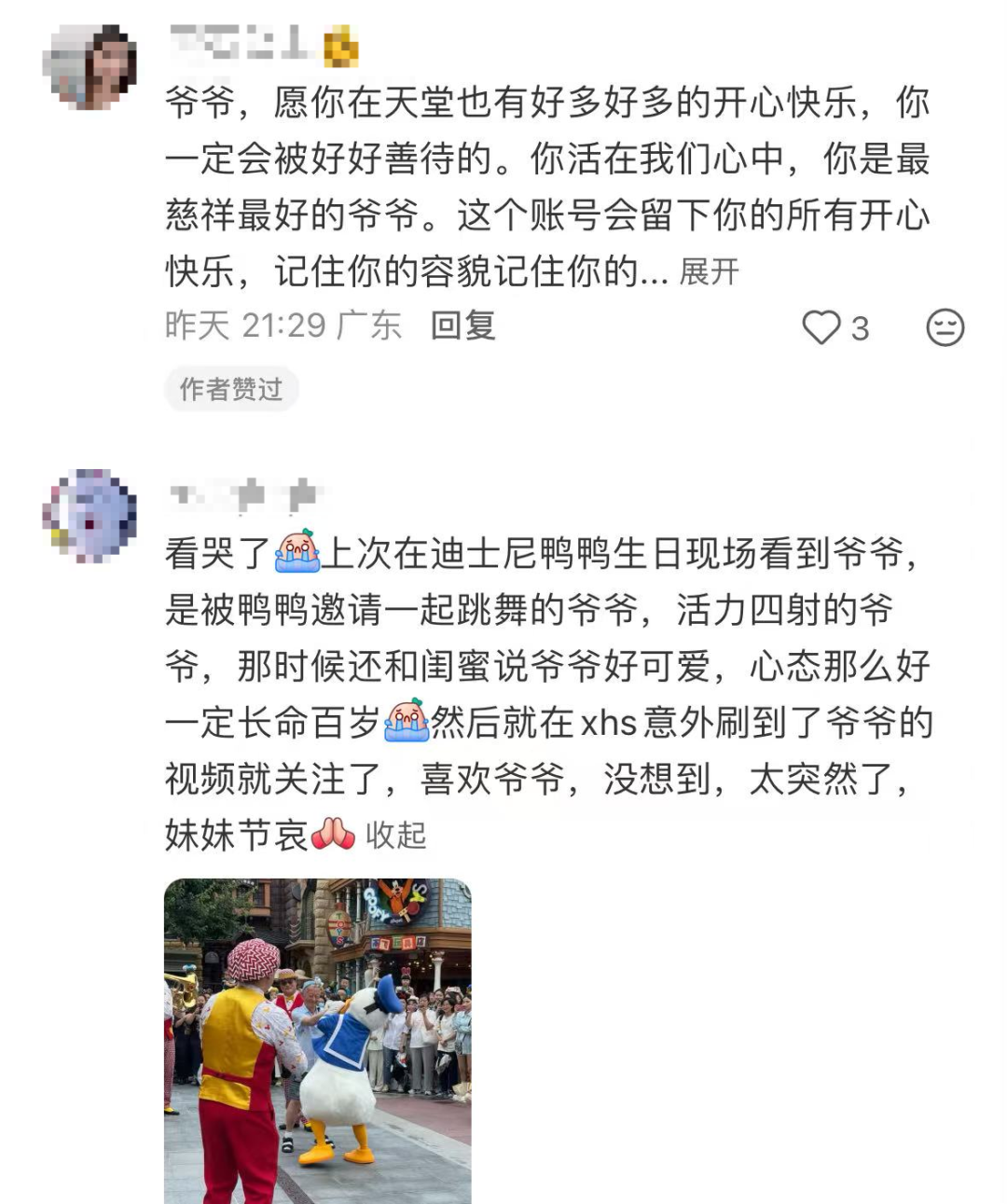Open the Disneyland photo attached to the comment
Viewport: 1007px width, 1204px height.
(318, 1040)
